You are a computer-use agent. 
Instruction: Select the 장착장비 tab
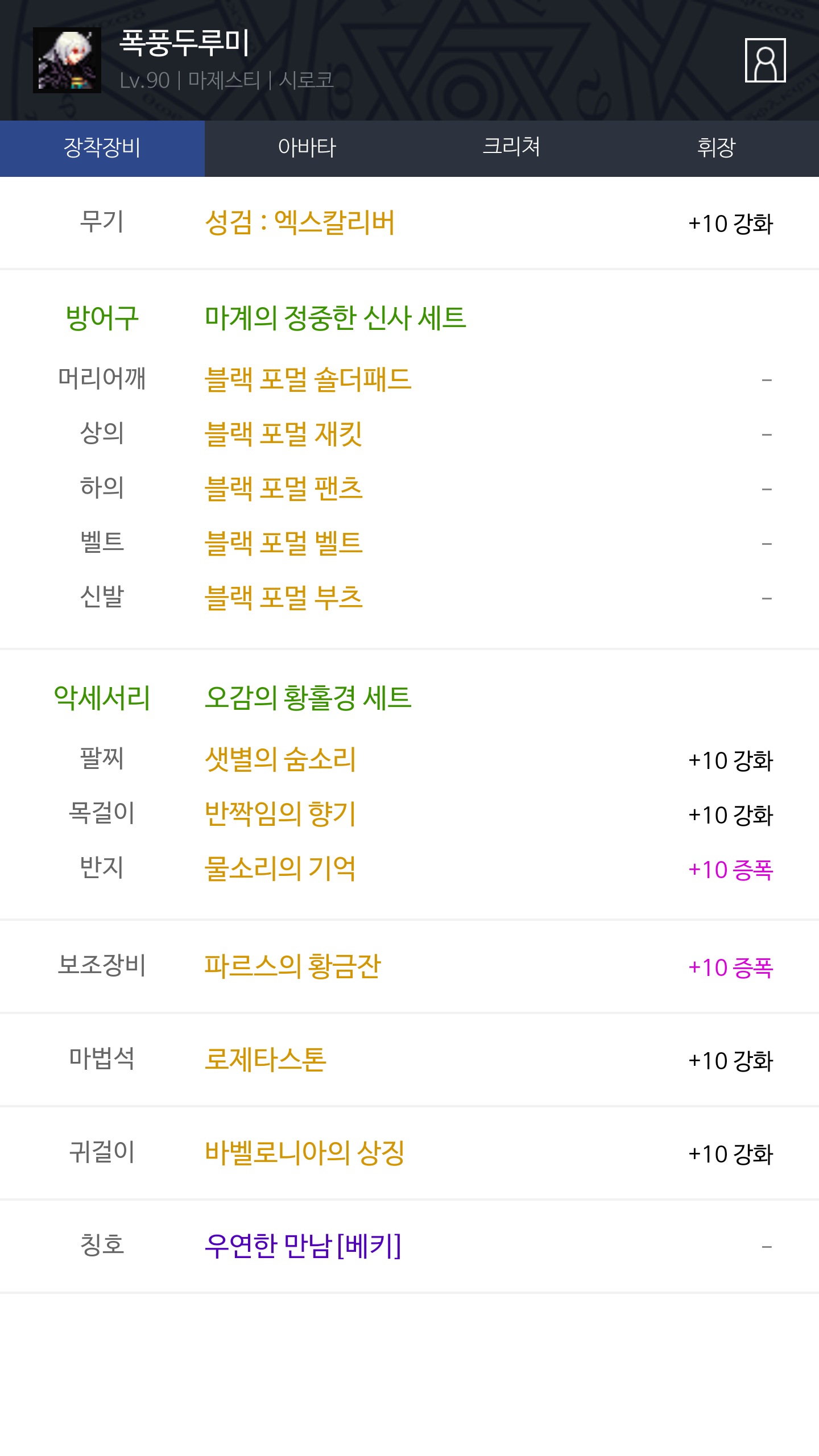click(102, 148)
